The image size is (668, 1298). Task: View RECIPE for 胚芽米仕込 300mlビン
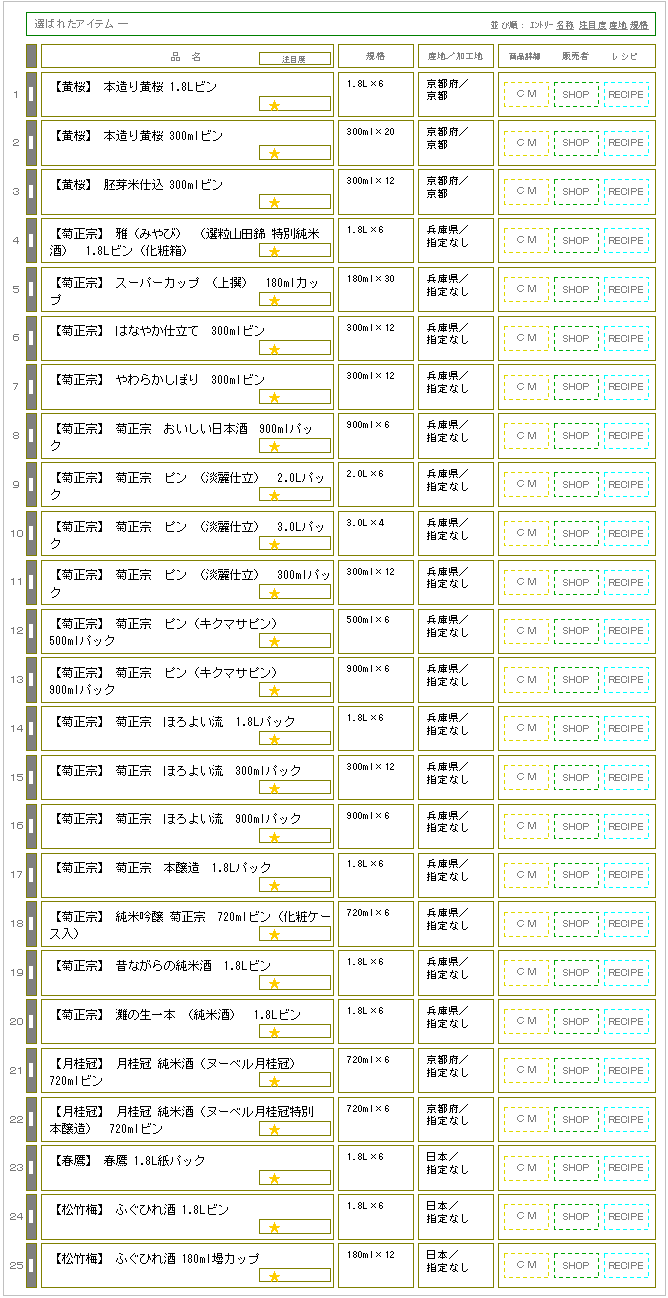tap(626, 192)
